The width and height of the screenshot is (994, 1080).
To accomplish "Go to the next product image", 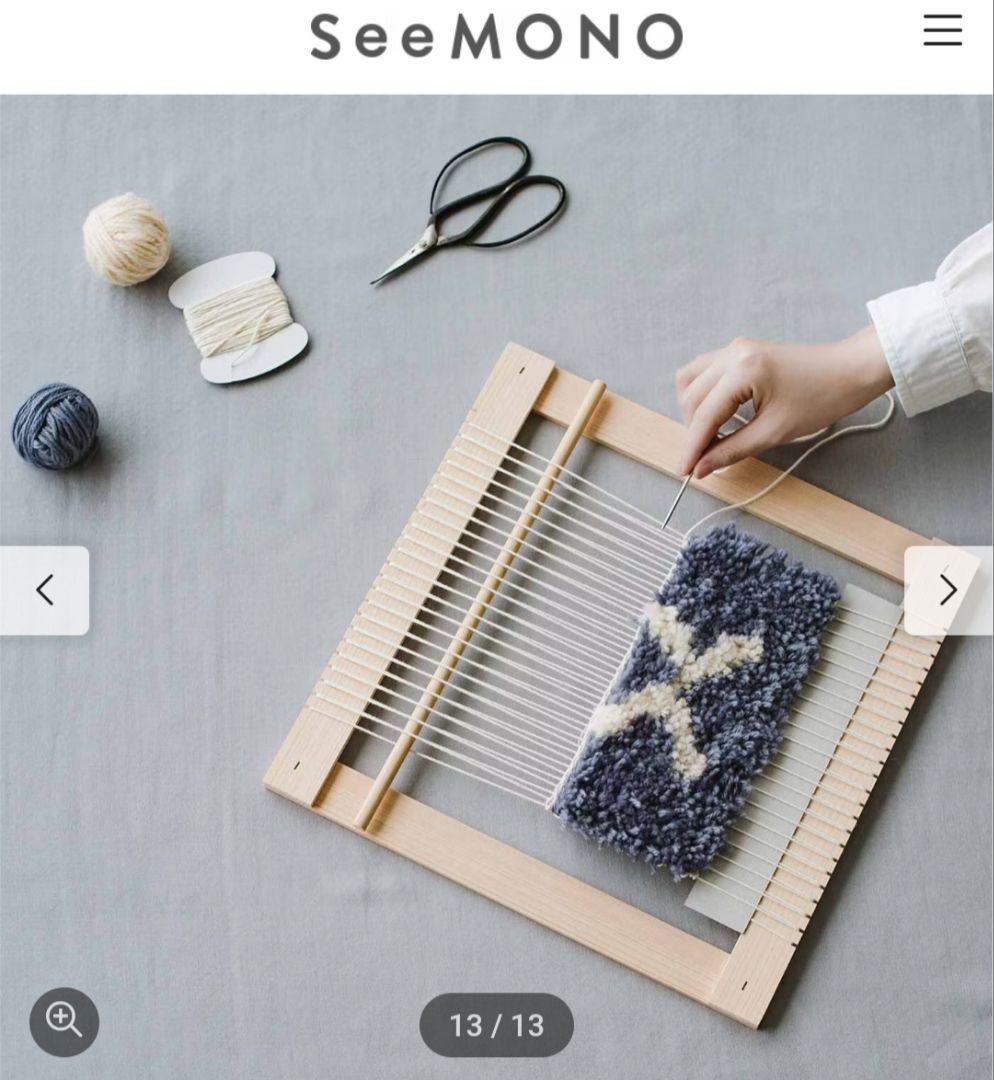I will coord(947,590).
